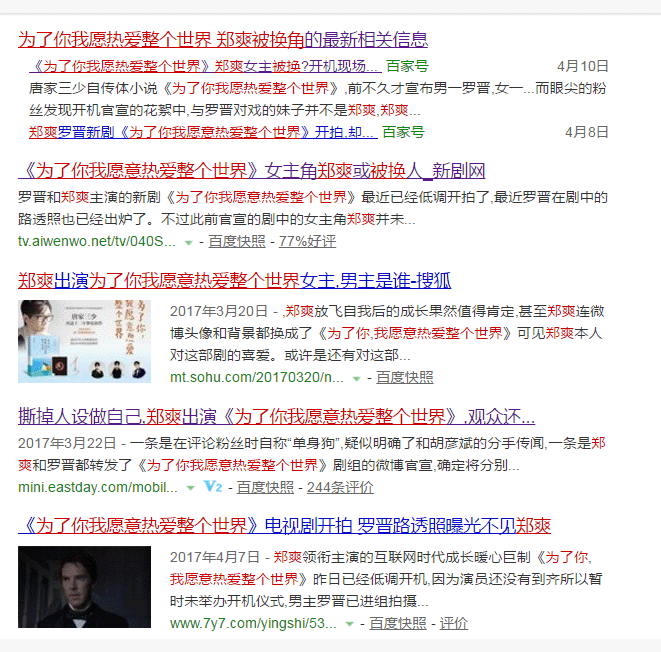
Task: Open the result 撕掉人设做自己,郑爽出演
Action: point(276,416)
